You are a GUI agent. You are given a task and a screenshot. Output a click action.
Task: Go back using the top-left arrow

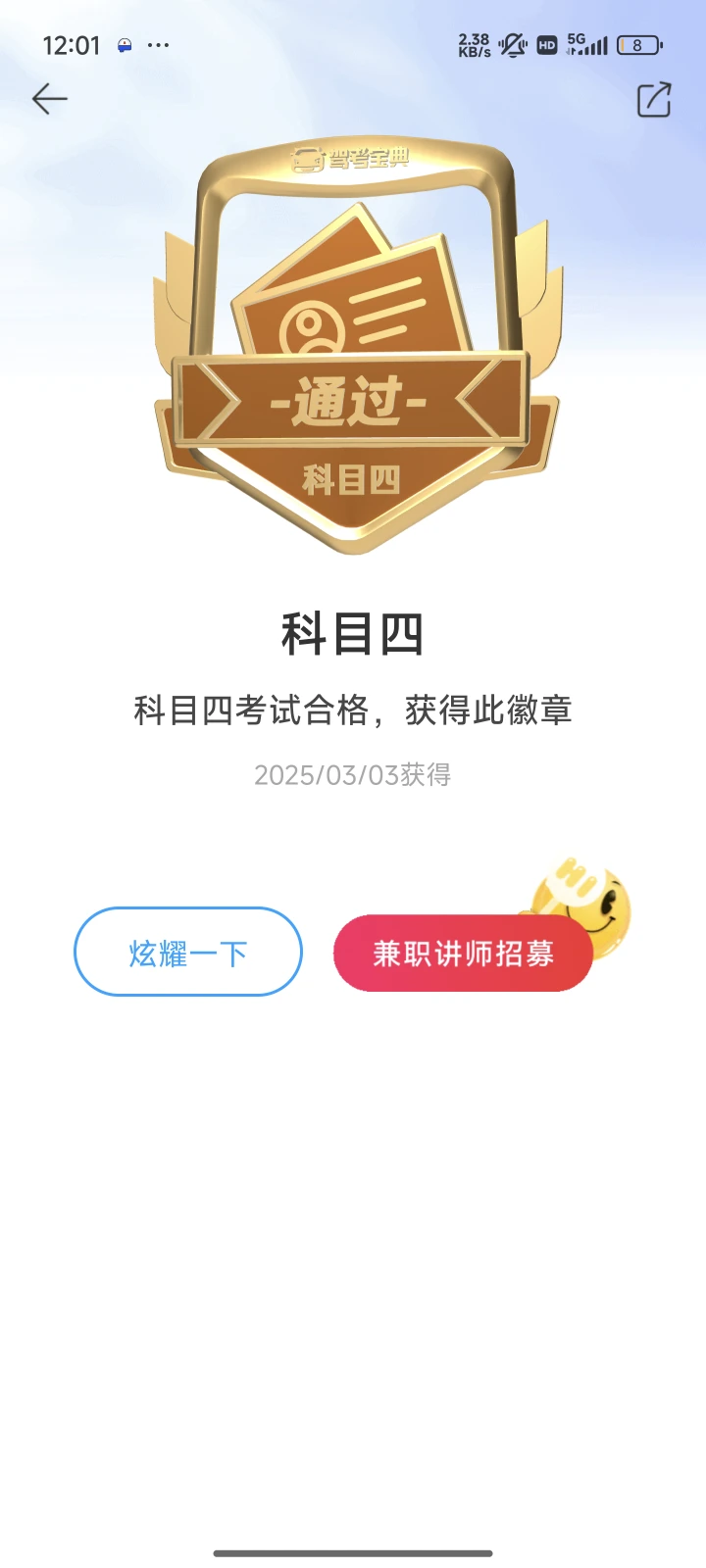(49, 99)
